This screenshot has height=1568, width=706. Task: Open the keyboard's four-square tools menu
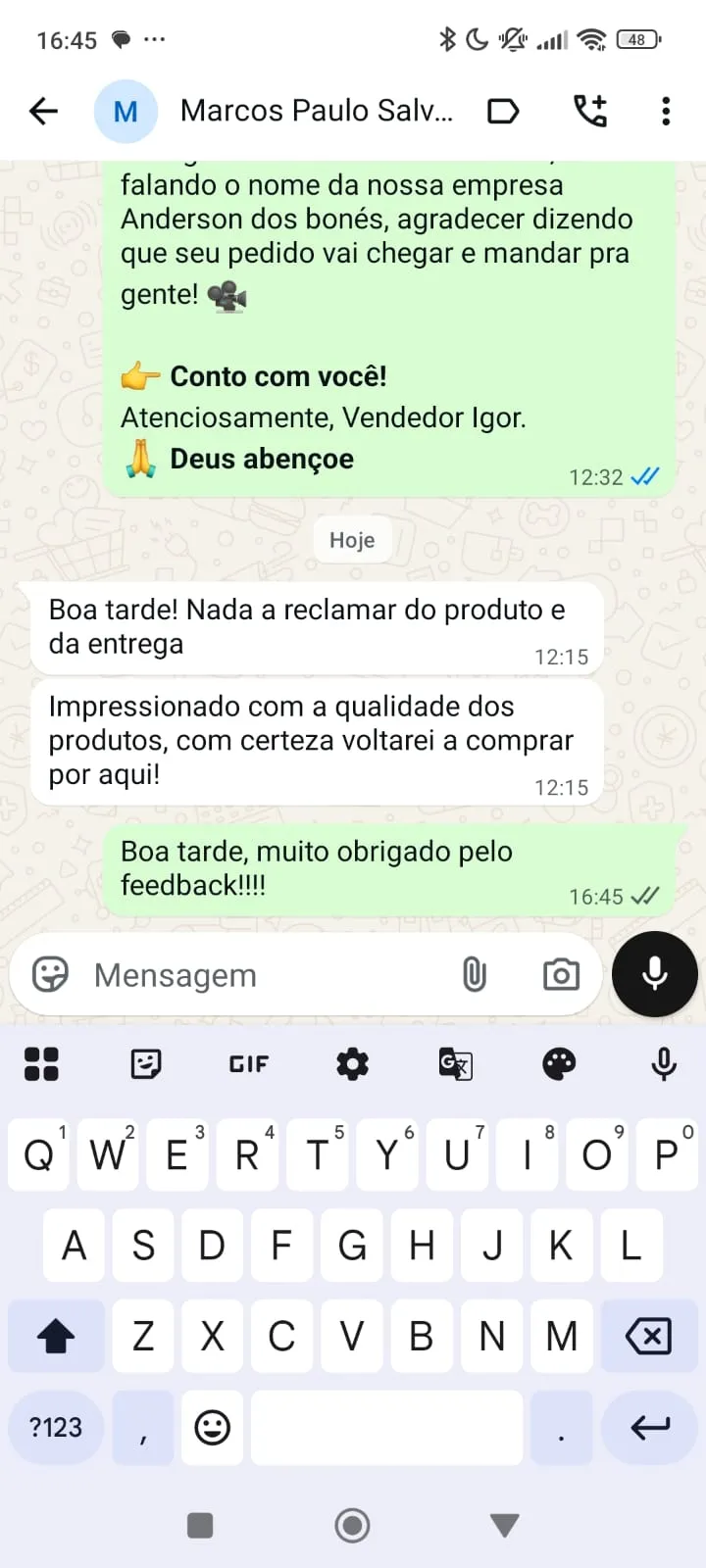pos(41,1064)
